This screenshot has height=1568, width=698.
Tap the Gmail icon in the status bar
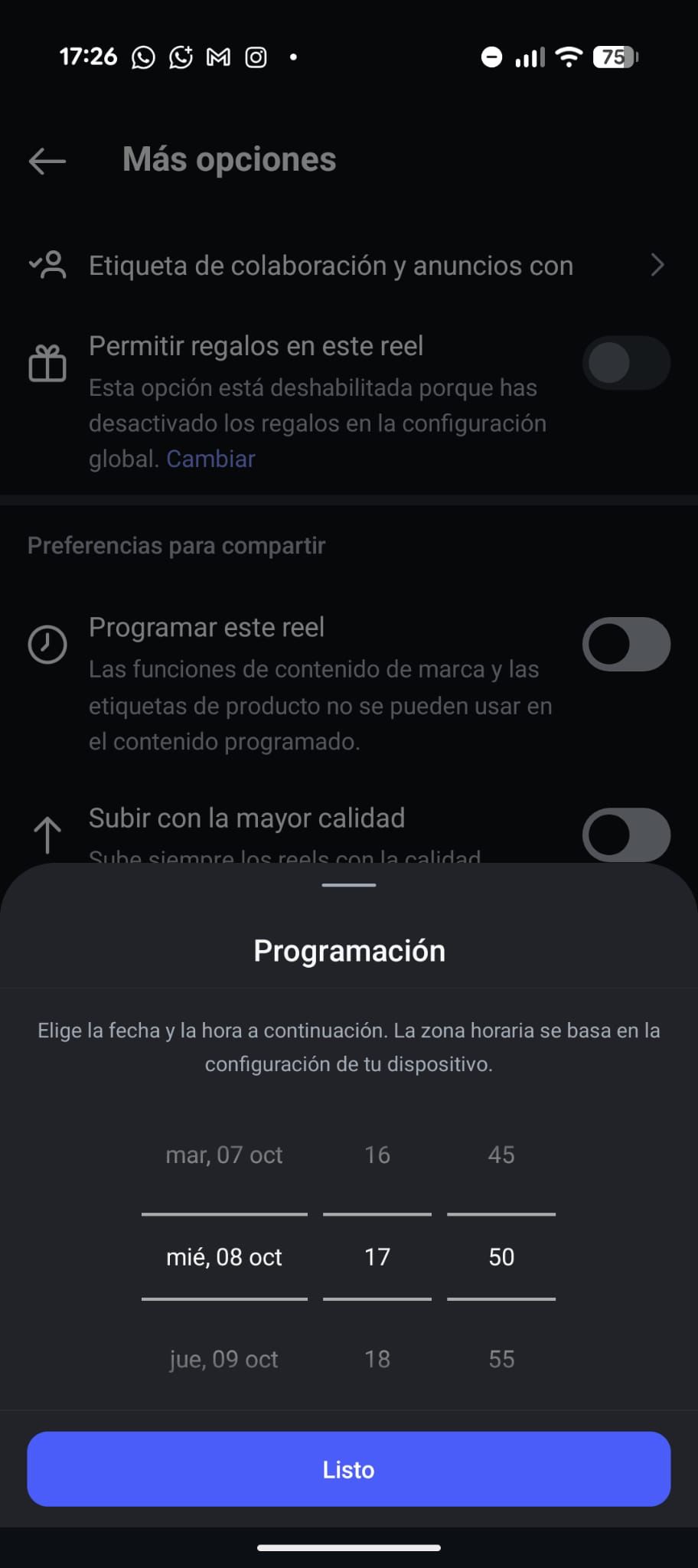[x=217, y=57]
